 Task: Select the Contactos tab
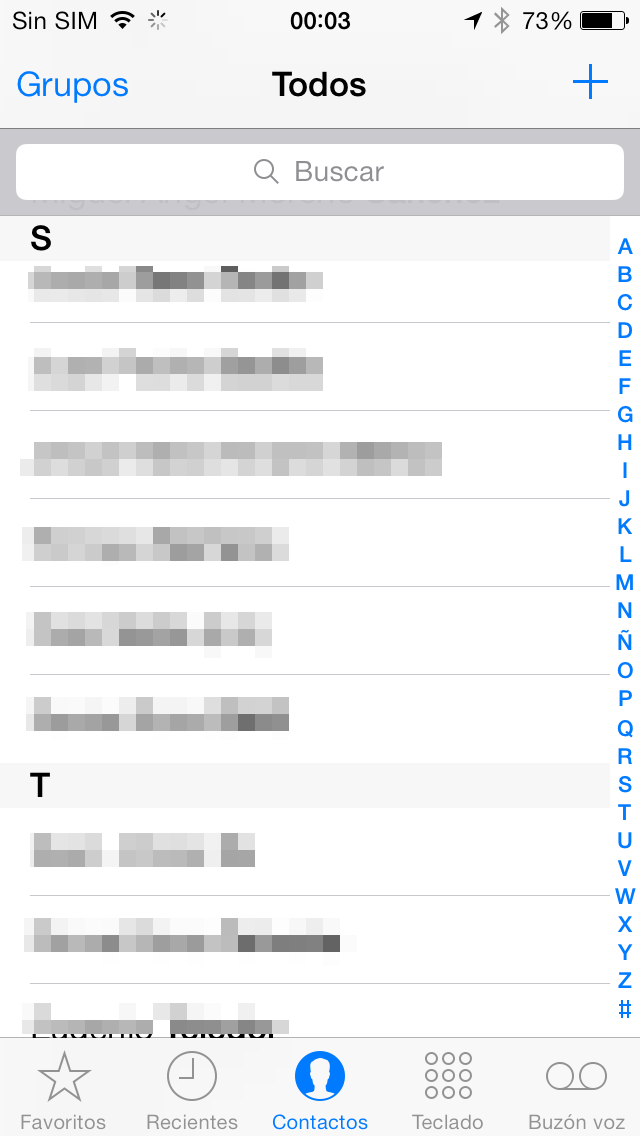click(x=320, y=1090)
